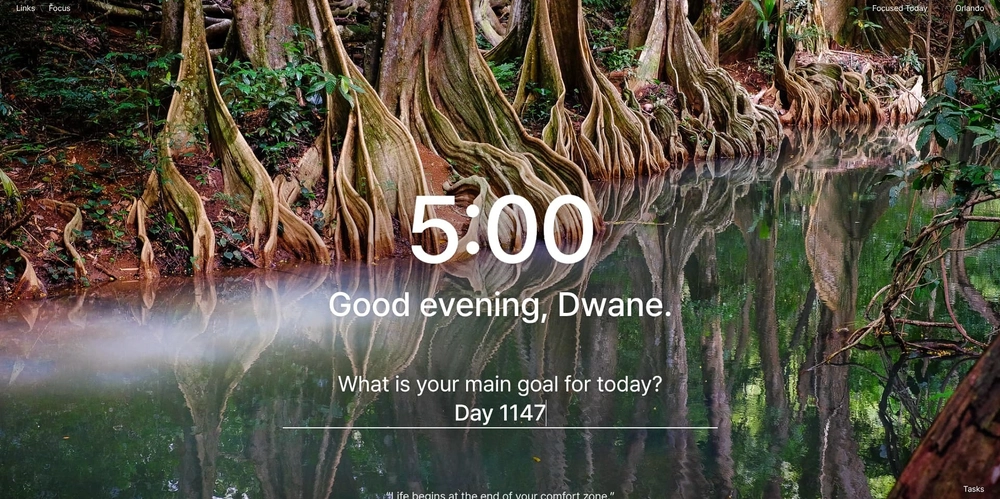The height and width of the screenshot is (499, 1000).
Task: Tap the main goal text field
Action: coord(500,413)
